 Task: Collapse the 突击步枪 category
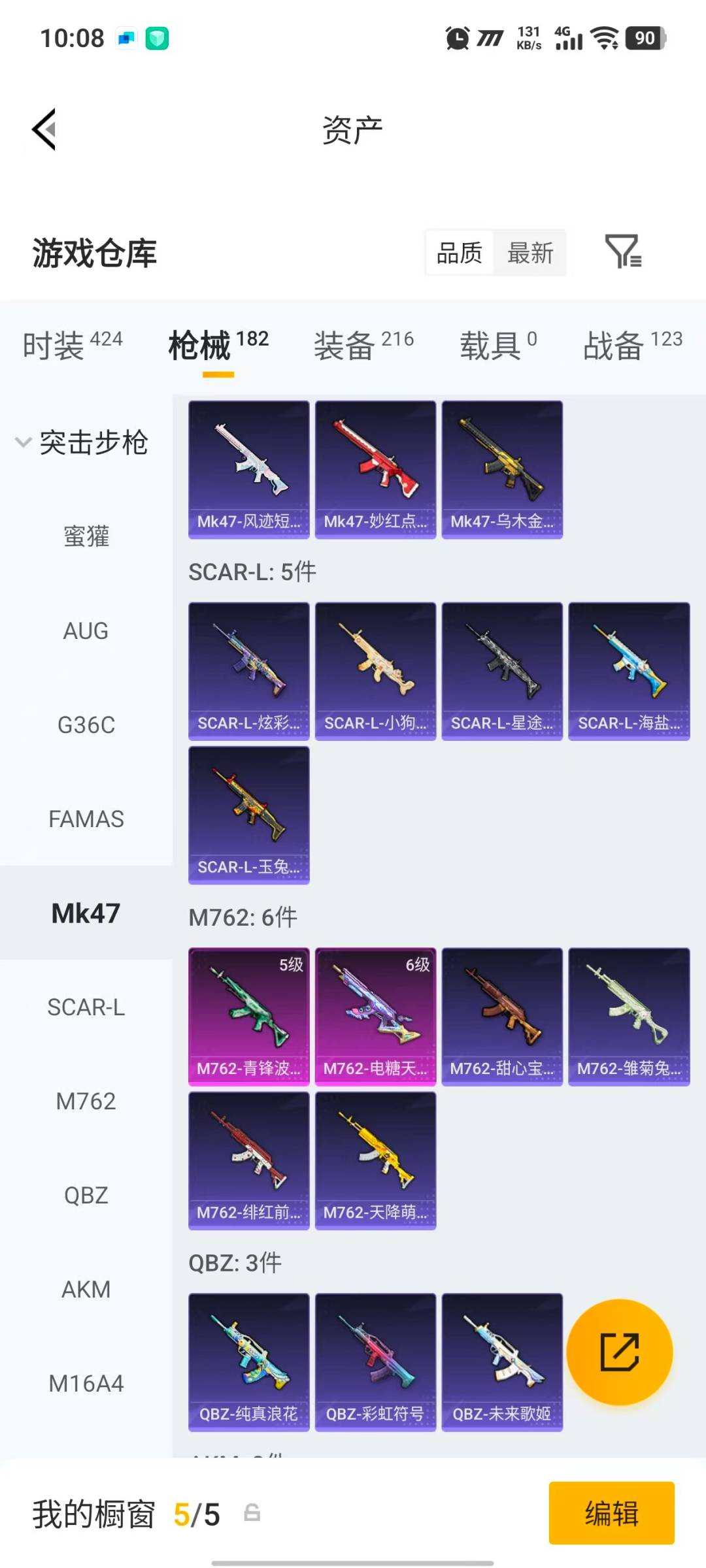pos(82,443)
